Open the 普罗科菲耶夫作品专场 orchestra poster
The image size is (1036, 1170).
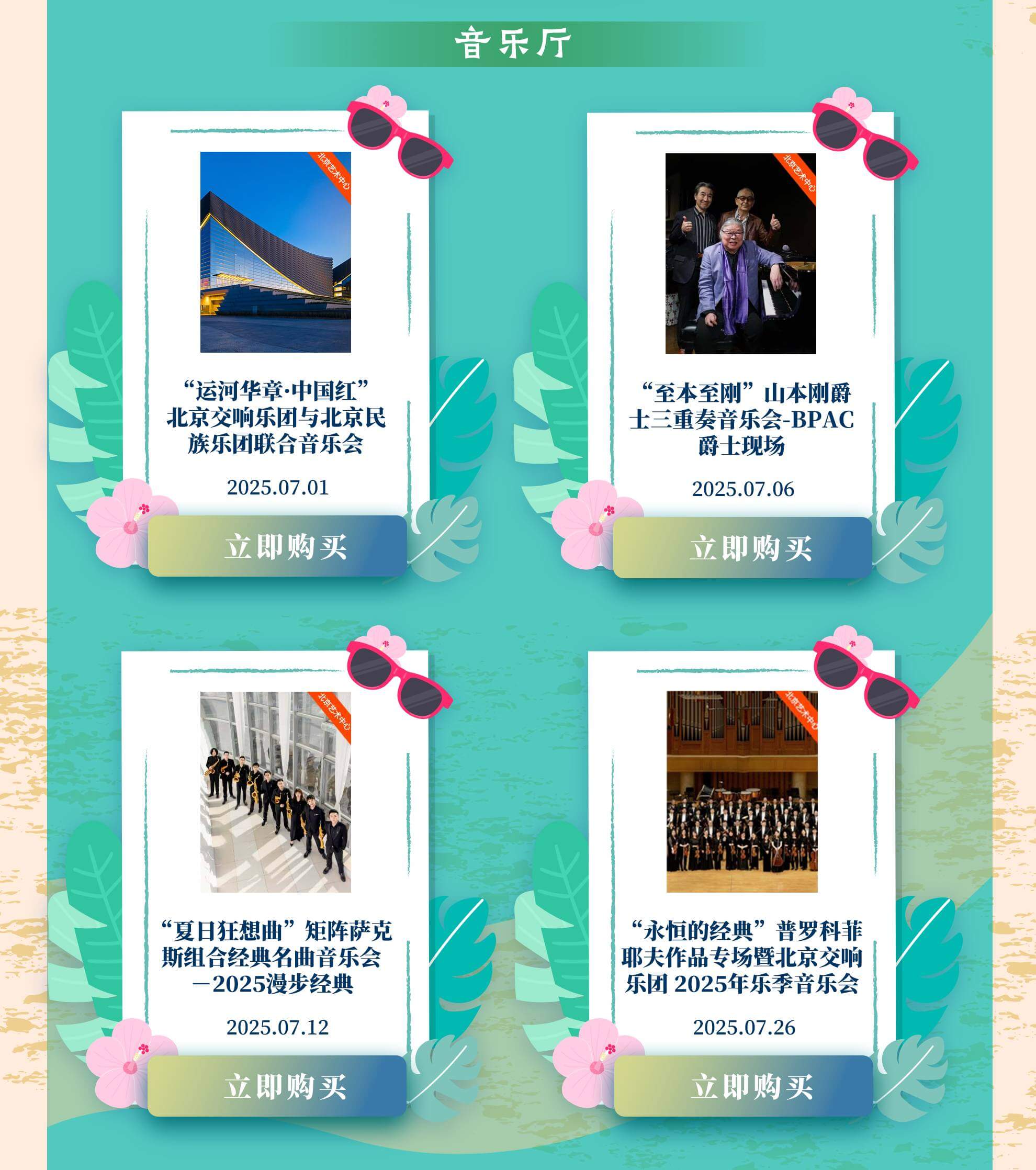tap(742, 792)
